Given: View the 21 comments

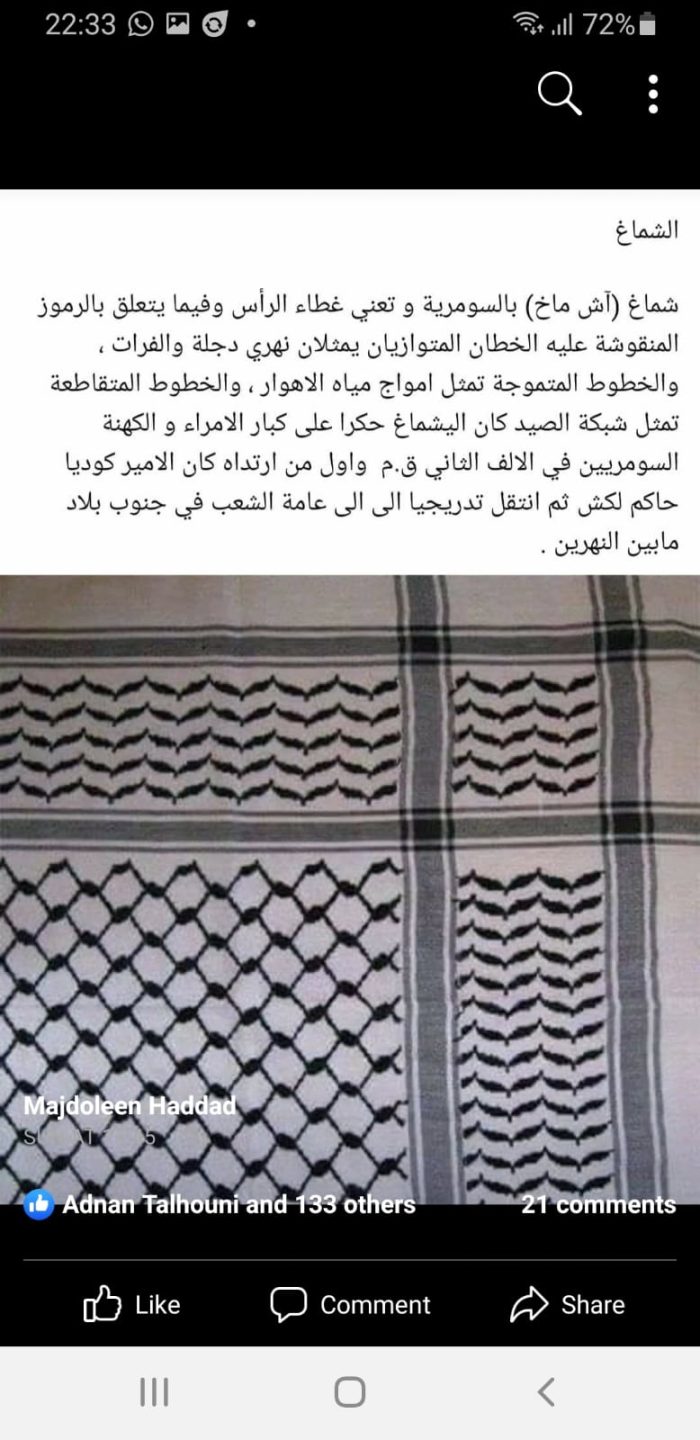Looking at the screenshot, I should (x=598, y=1204).
